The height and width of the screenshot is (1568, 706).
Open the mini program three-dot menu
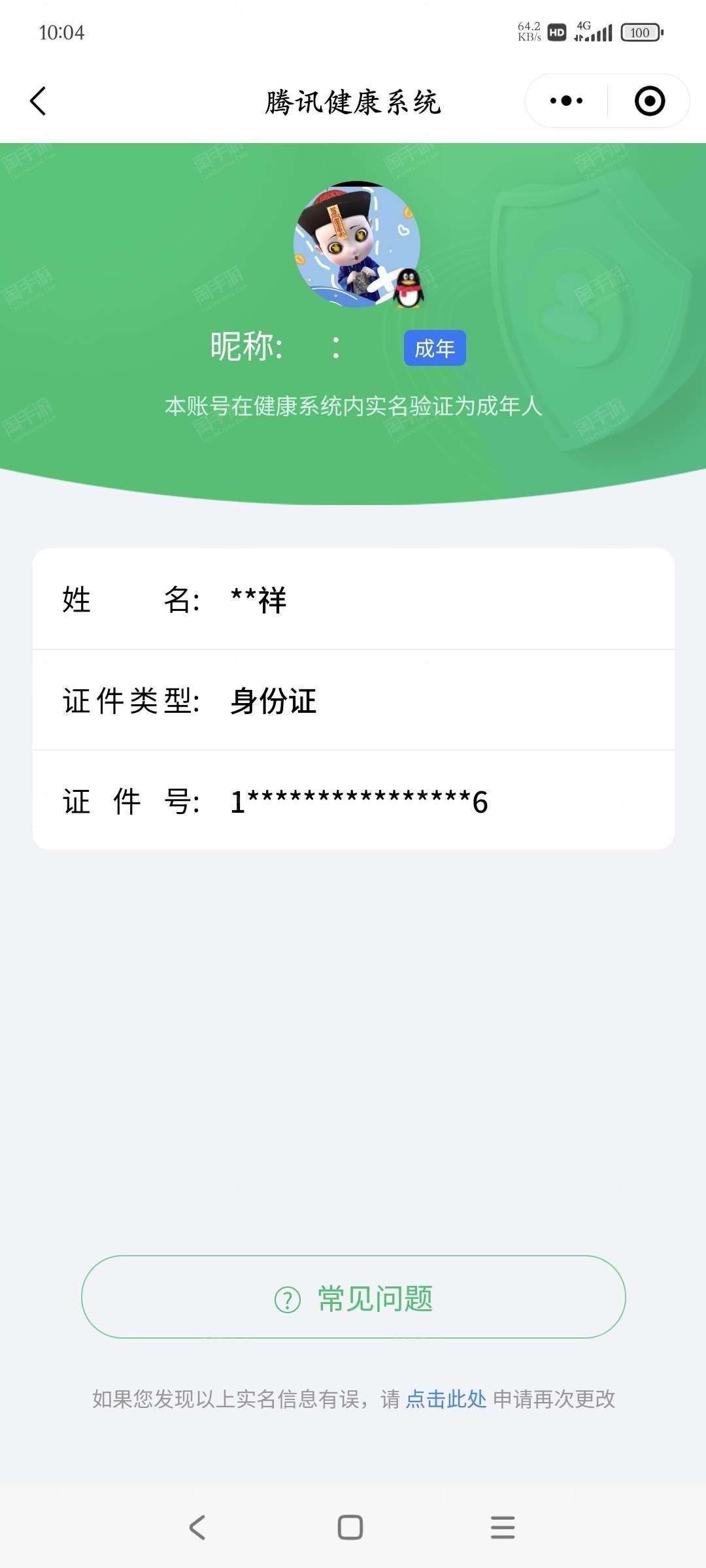coord(566,101)
